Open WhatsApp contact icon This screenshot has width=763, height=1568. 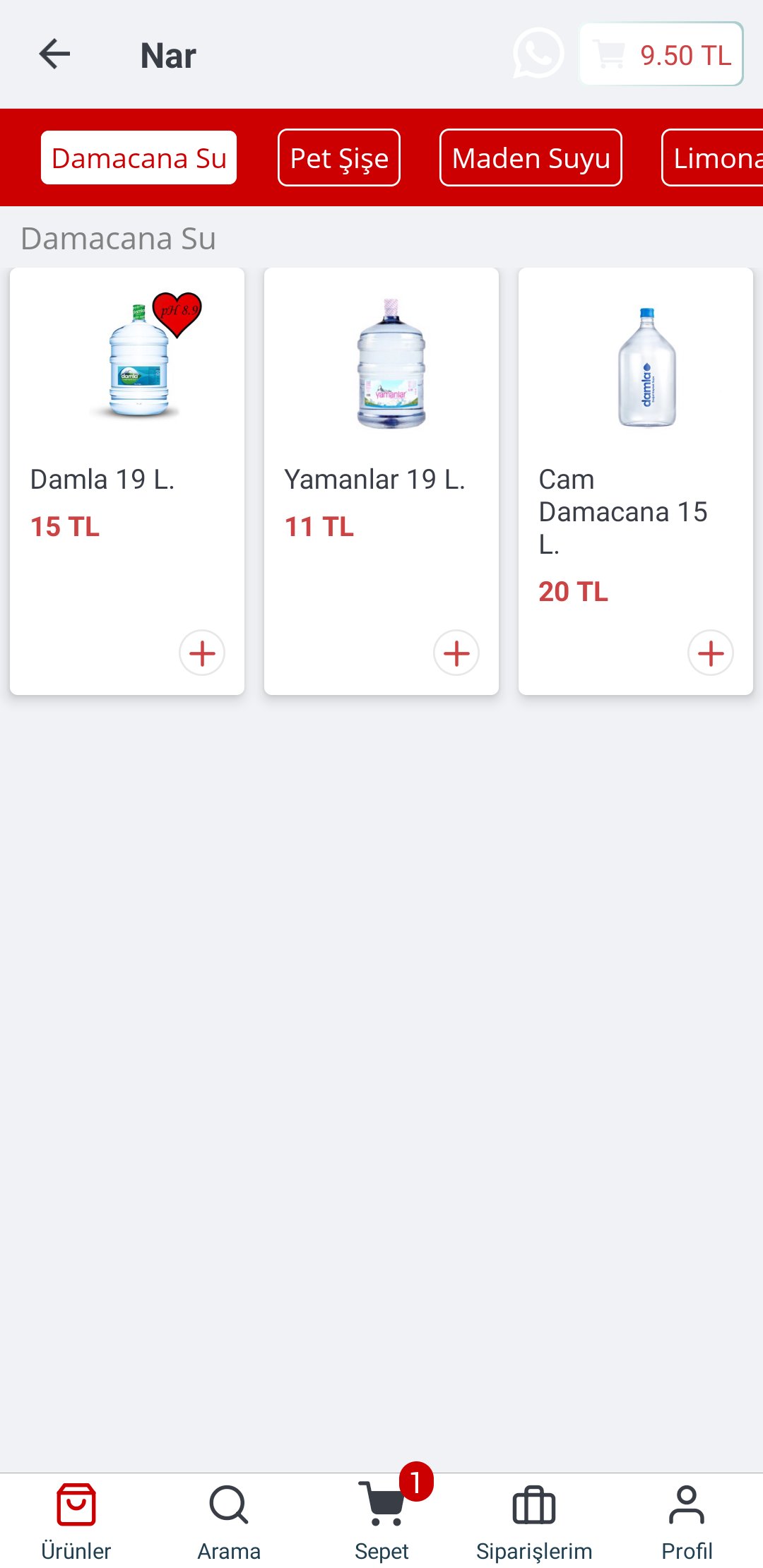click(538, 54)
